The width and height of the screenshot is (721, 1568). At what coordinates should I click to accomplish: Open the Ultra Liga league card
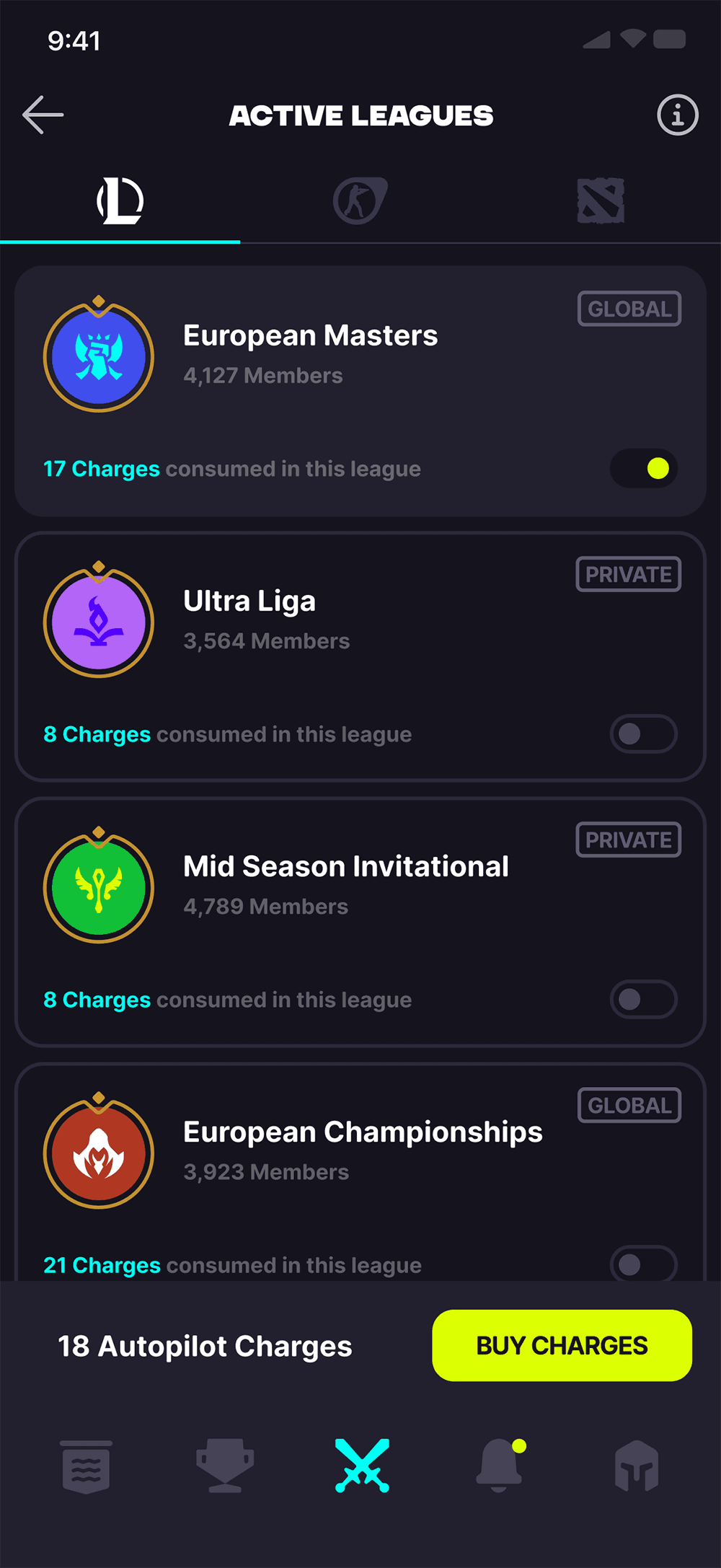pos(360,656)
